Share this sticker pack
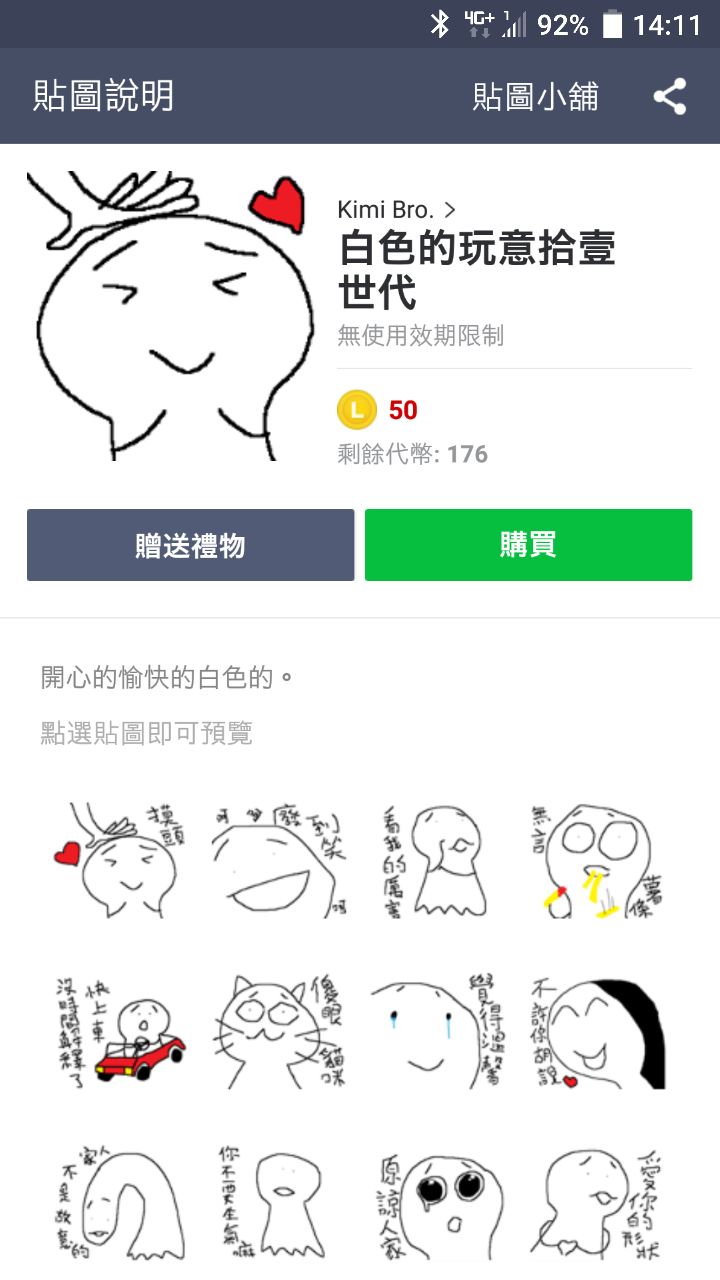The width and height of the screenshot is (720, 1280). click(x=670, y=97)
